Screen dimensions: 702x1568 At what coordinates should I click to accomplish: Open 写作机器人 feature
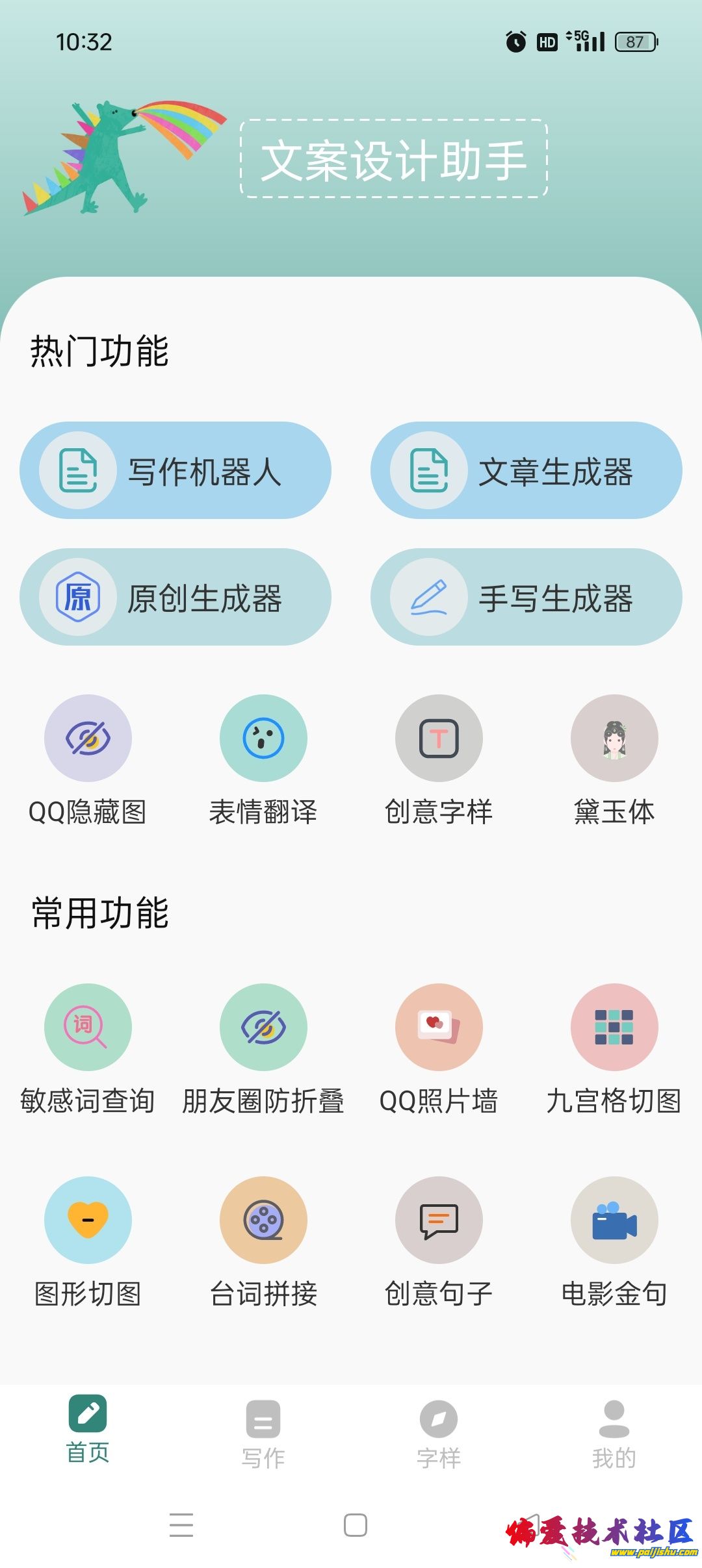(x=175, y=471)
